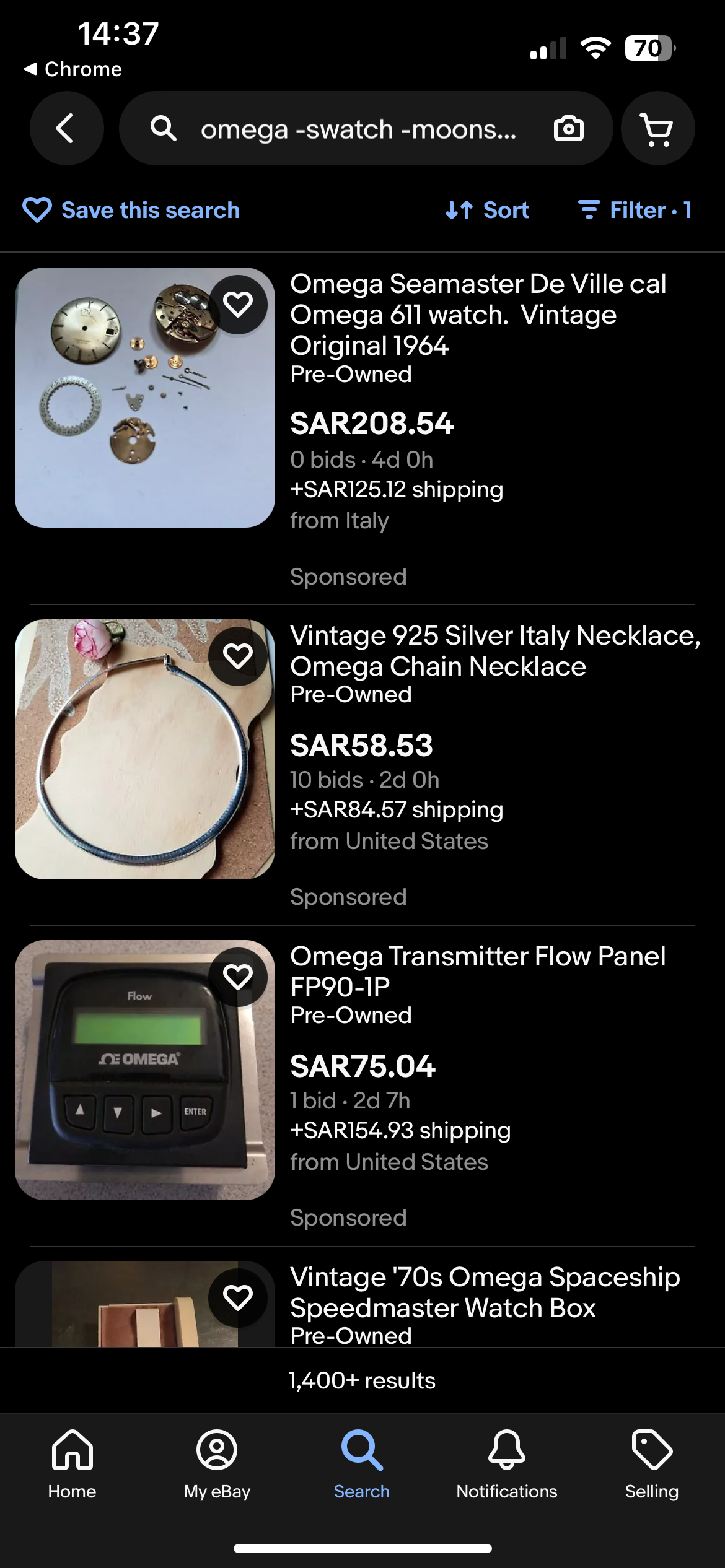Return to Chrome via status bar

(x=73, y=69)
